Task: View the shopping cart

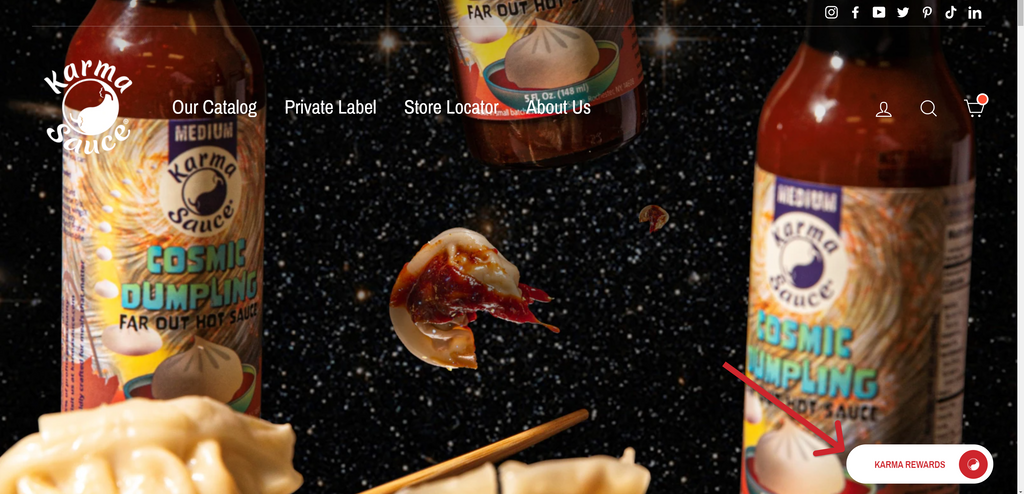Action: coord(974,107)
